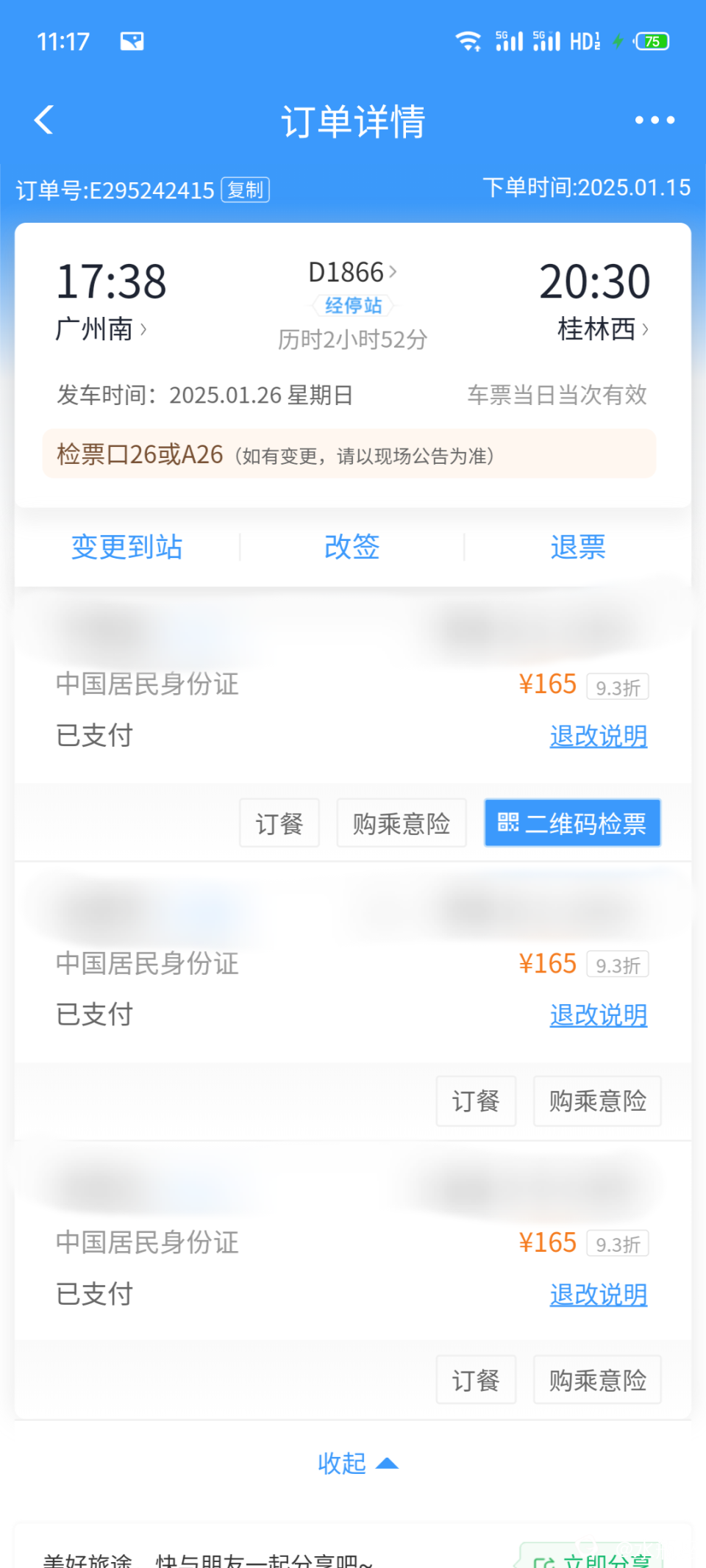706x1568 pixels.
Task: Go back from the order details page
Action: [44, 120]
